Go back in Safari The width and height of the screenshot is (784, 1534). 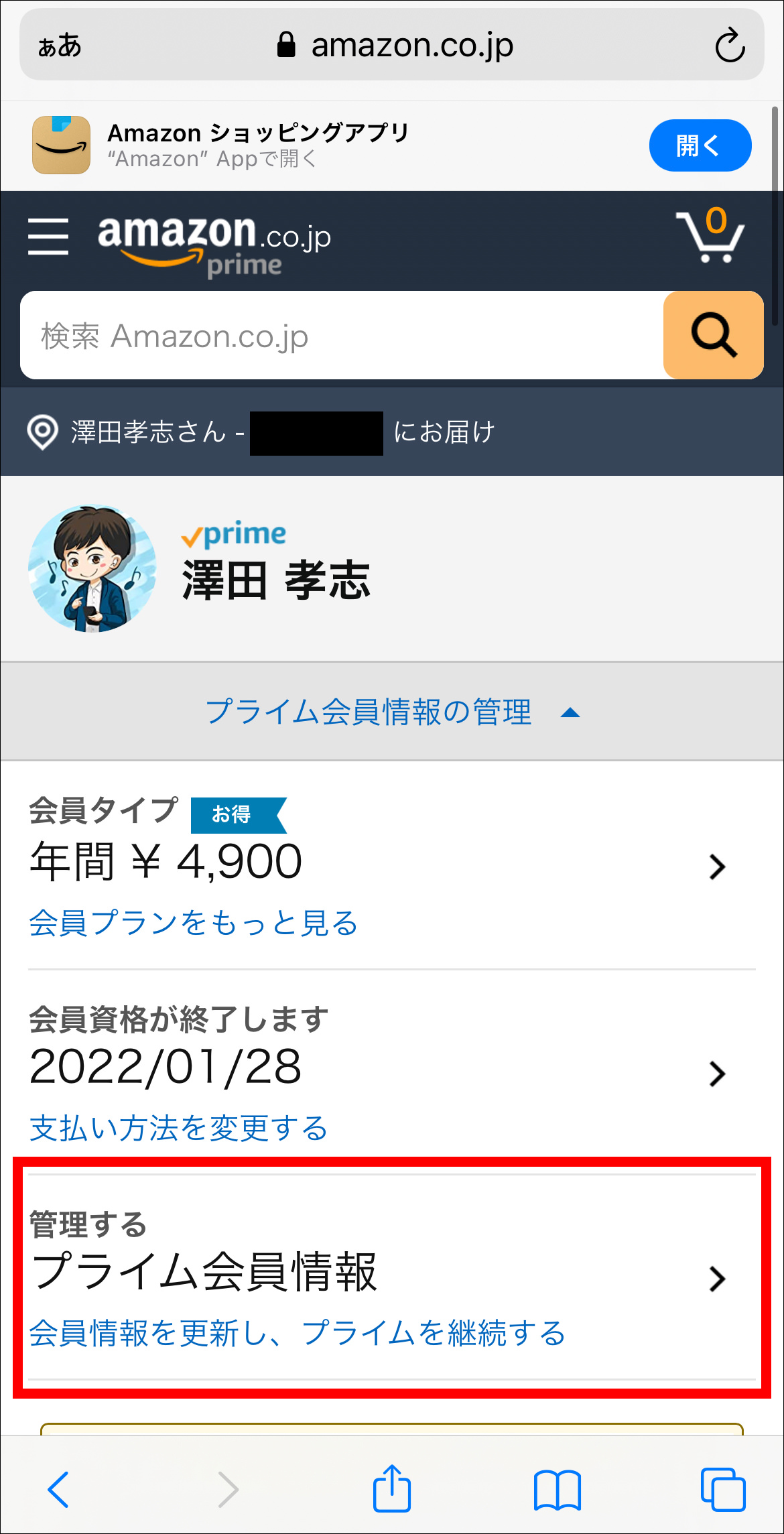[x=58, y=1490]
